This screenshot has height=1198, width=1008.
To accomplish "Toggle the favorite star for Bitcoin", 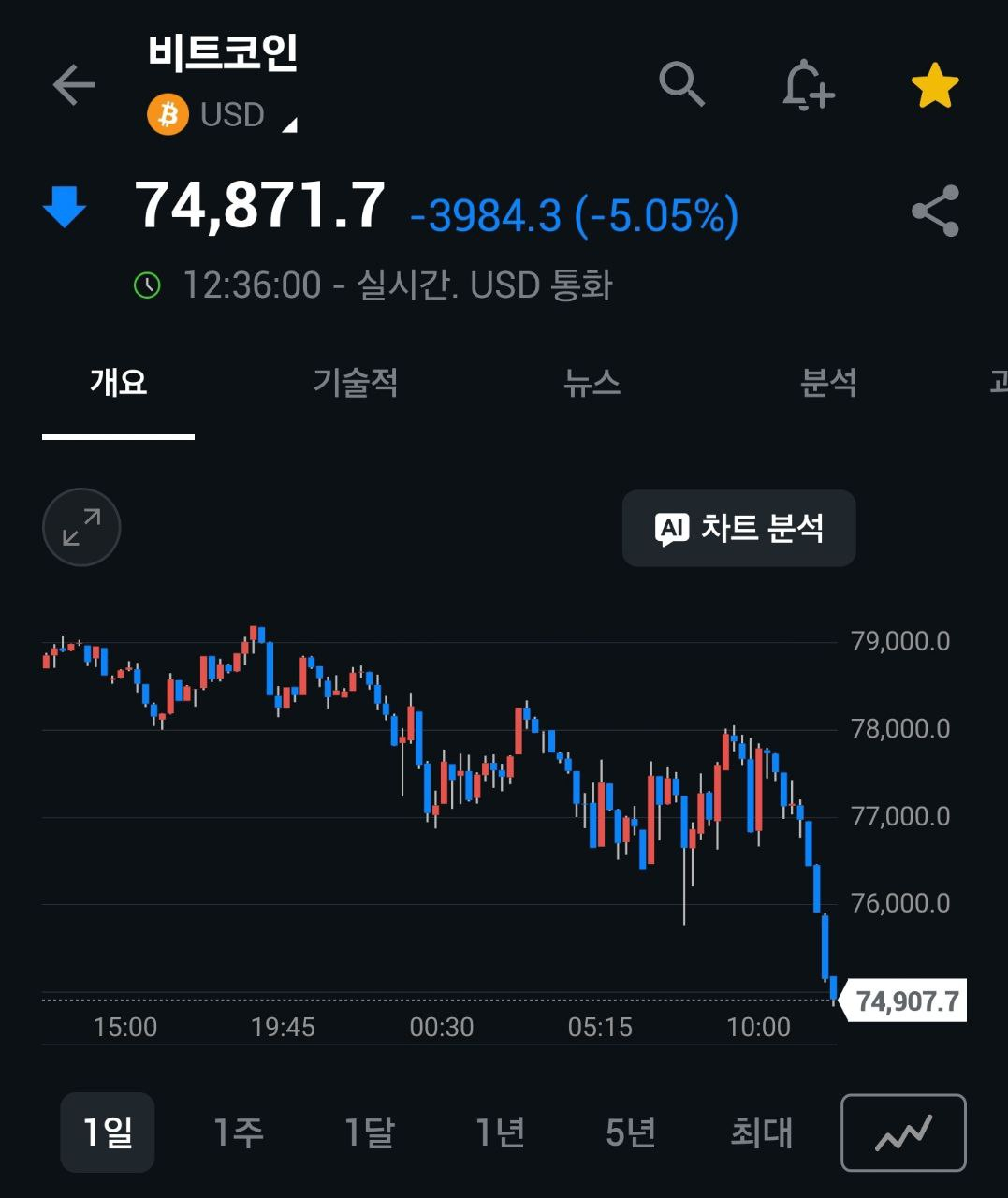I will (934, 86).
